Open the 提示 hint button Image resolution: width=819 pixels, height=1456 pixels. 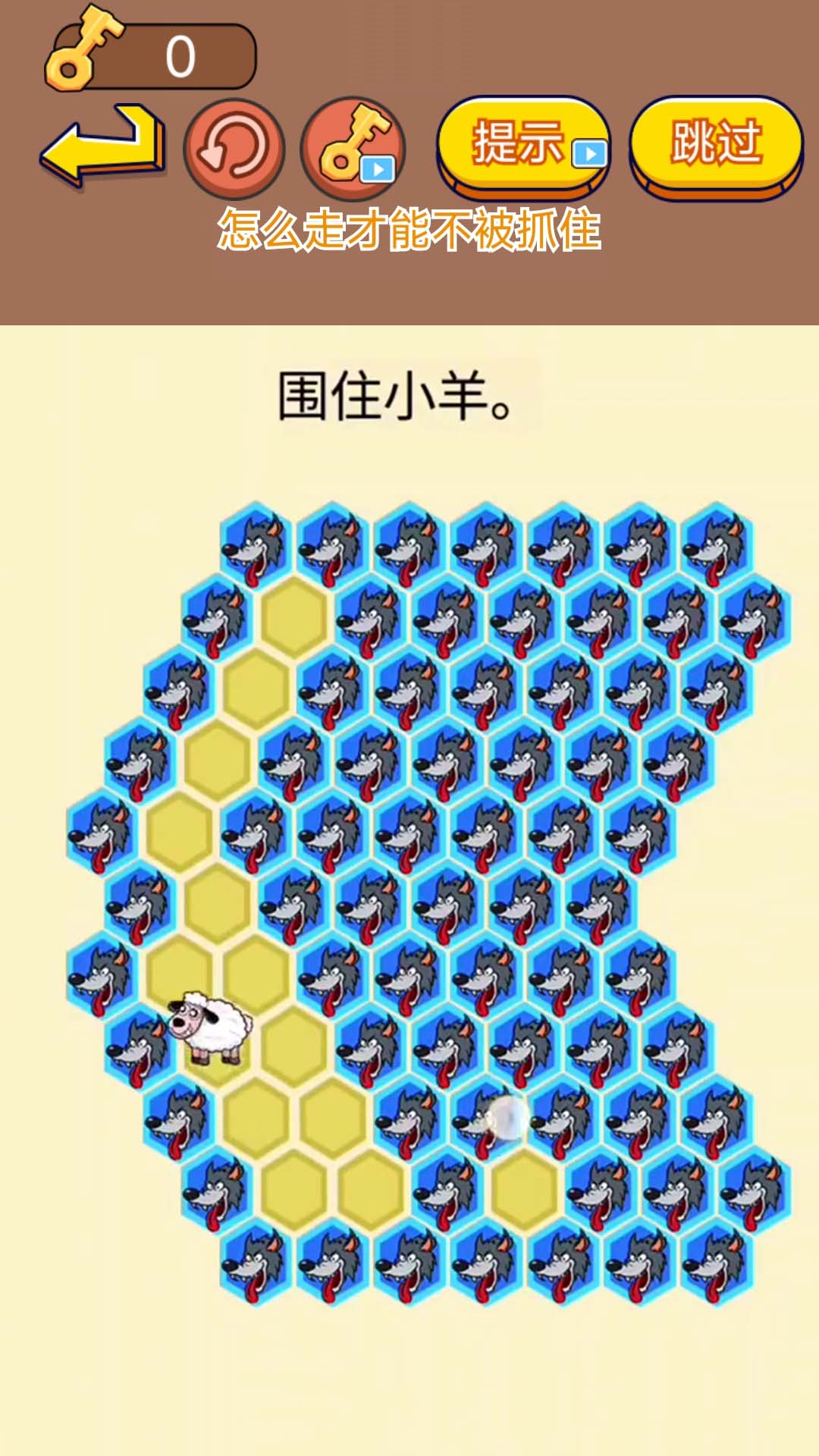pos(523,143)
